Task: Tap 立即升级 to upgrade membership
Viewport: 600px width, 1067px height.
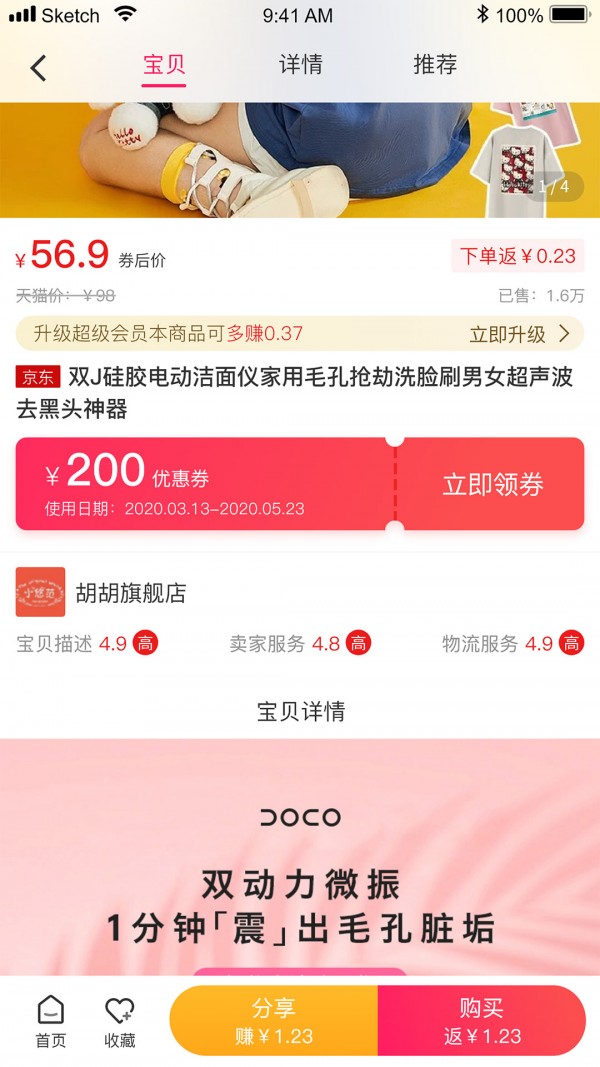Action: 519,334
